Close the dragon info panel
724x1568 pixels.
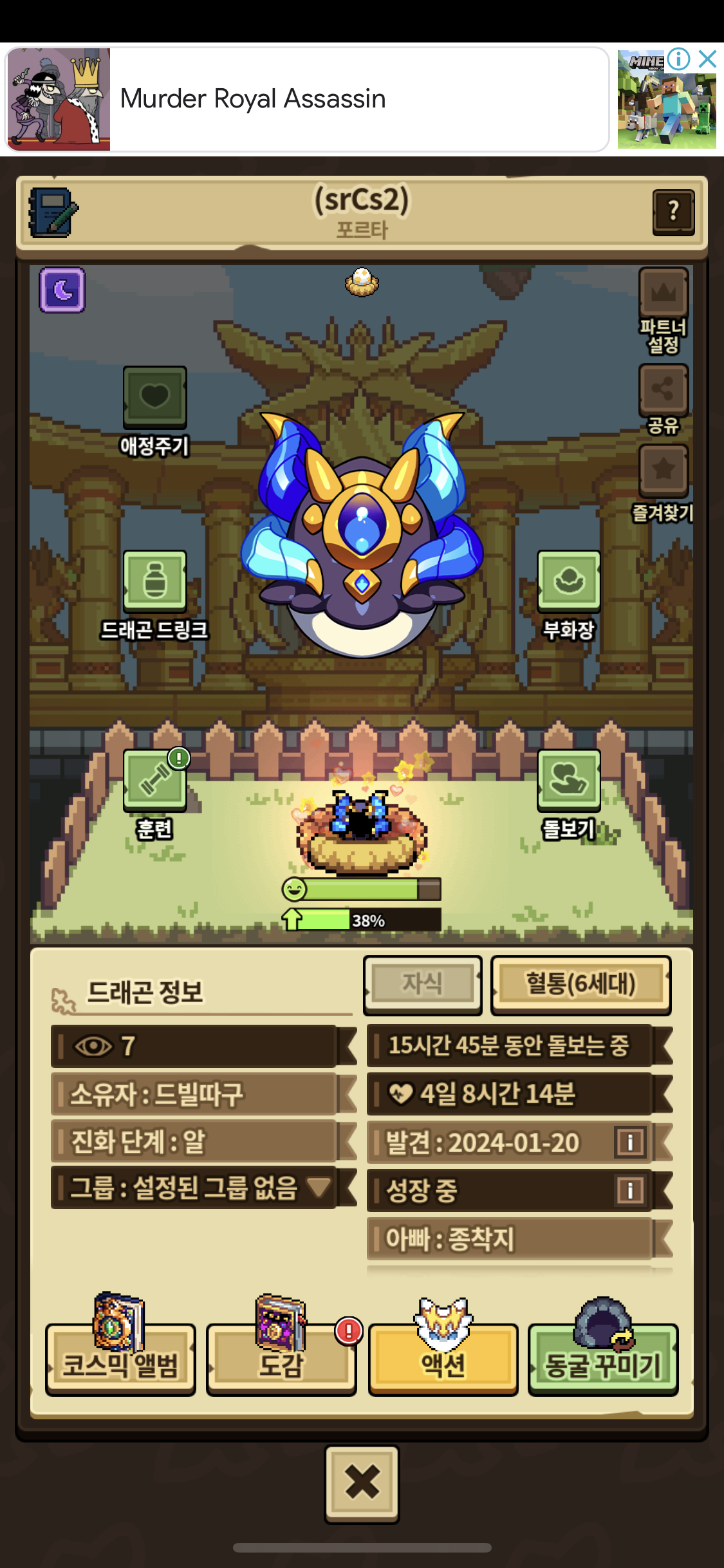[362, 1482]
